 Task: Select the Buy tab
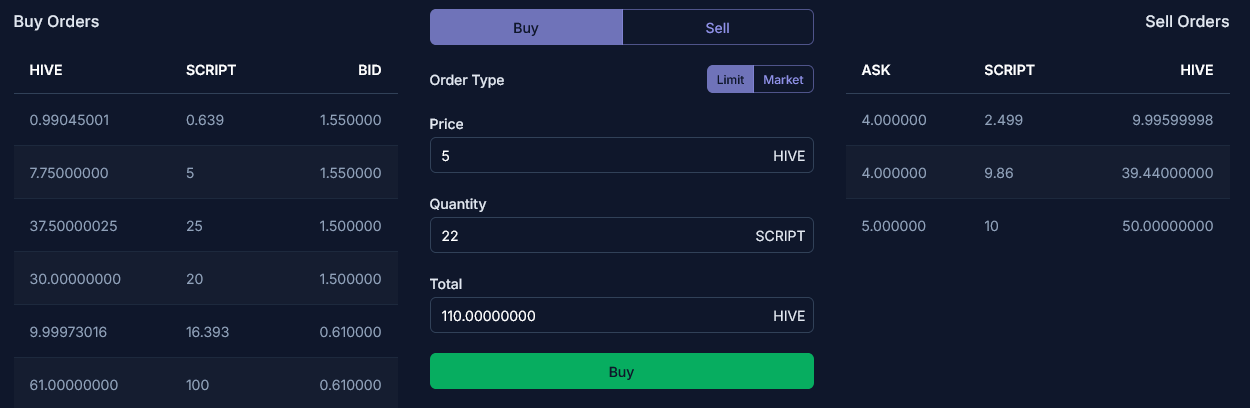(526, 28)
